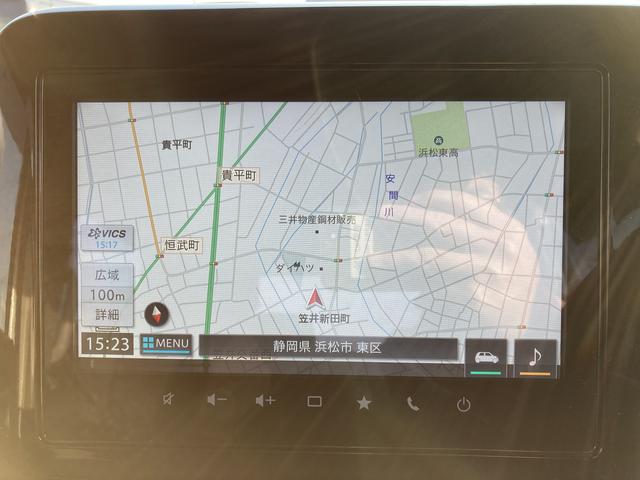Switch to the music note audio tab
Viewport: 640px width, 480px height.
(535, 357)
